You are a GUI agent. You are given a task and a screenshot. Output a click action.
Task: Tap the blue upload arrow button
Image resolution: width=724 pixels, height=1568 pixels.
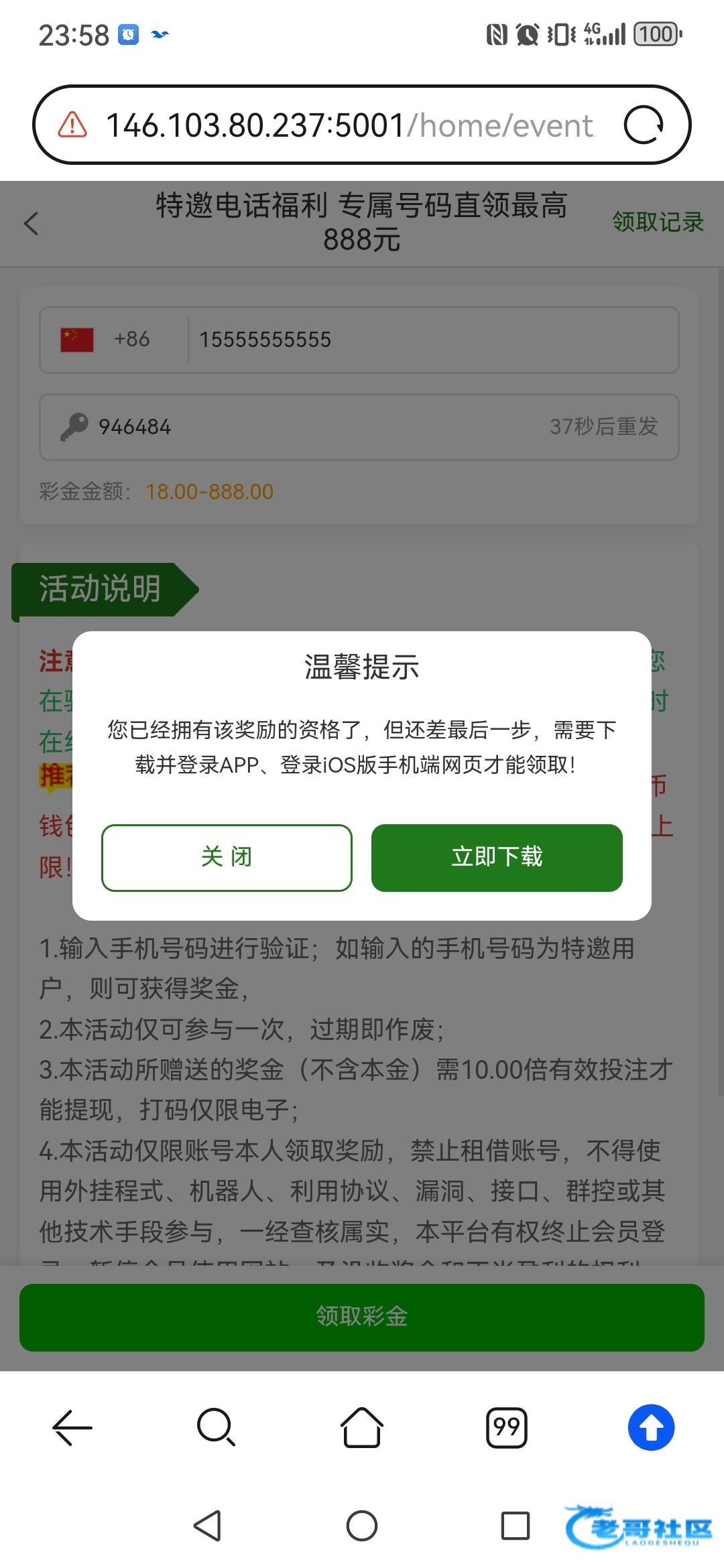(651, 1427)
